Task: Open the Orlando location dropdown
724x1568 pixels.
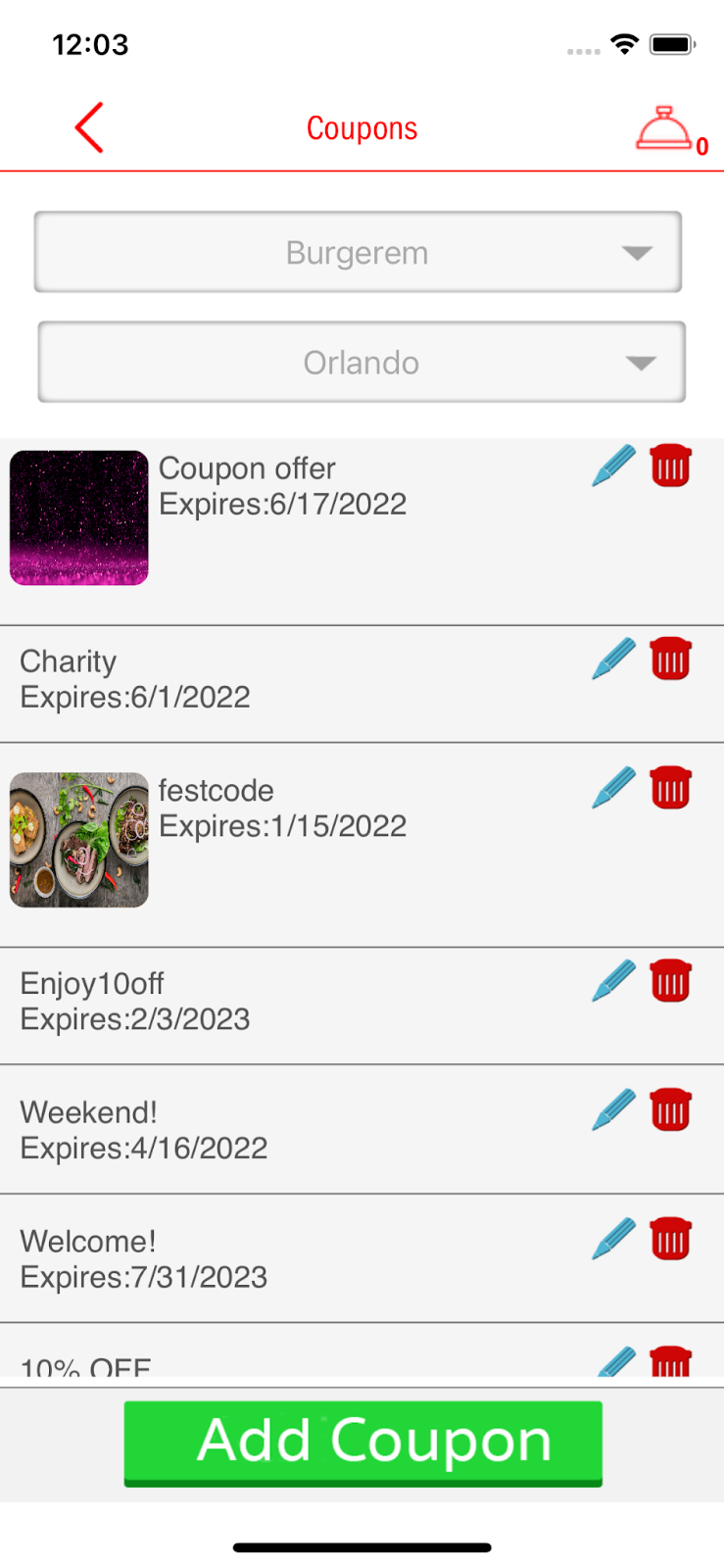Action: coord(362,363)
